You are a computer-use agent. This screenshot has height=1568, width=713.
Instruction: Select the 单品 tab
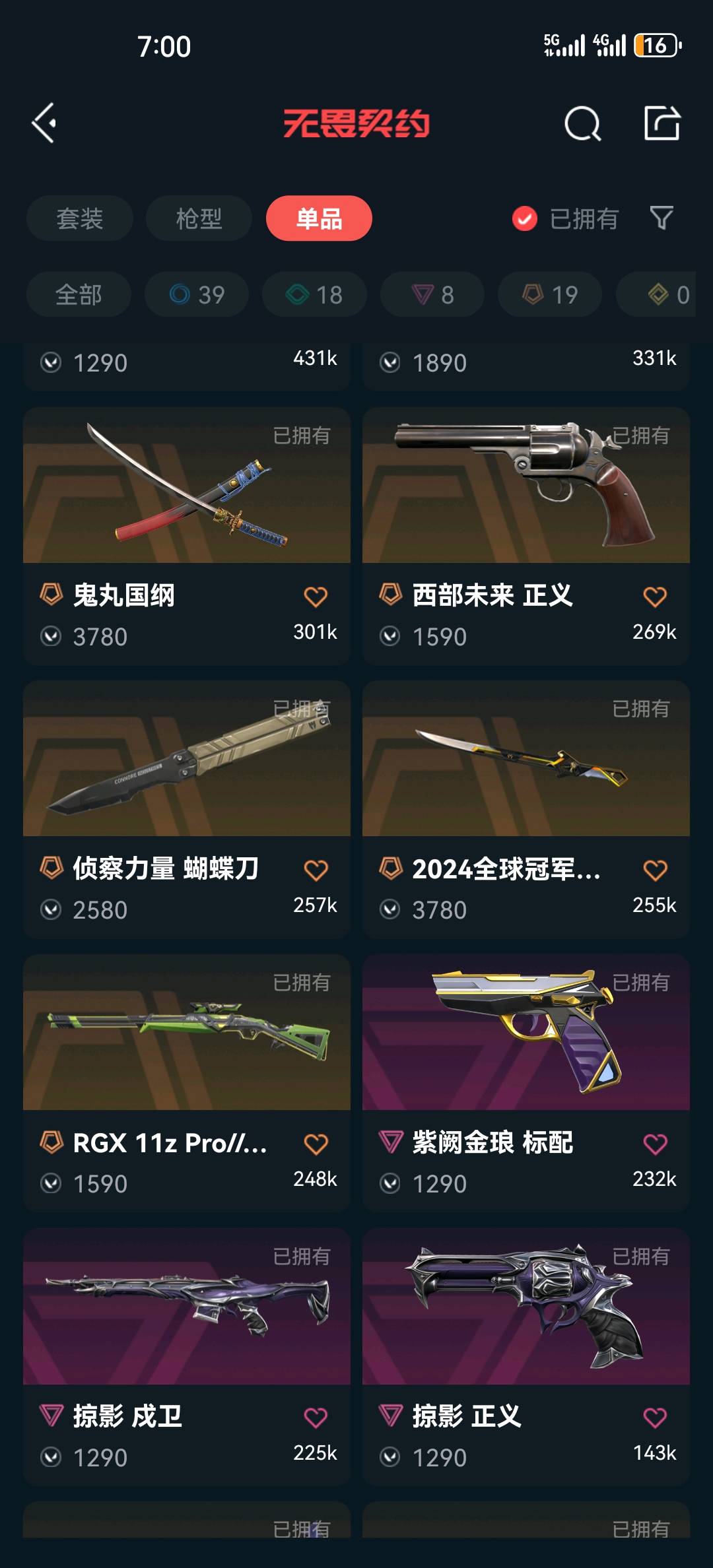click(319, 218)
